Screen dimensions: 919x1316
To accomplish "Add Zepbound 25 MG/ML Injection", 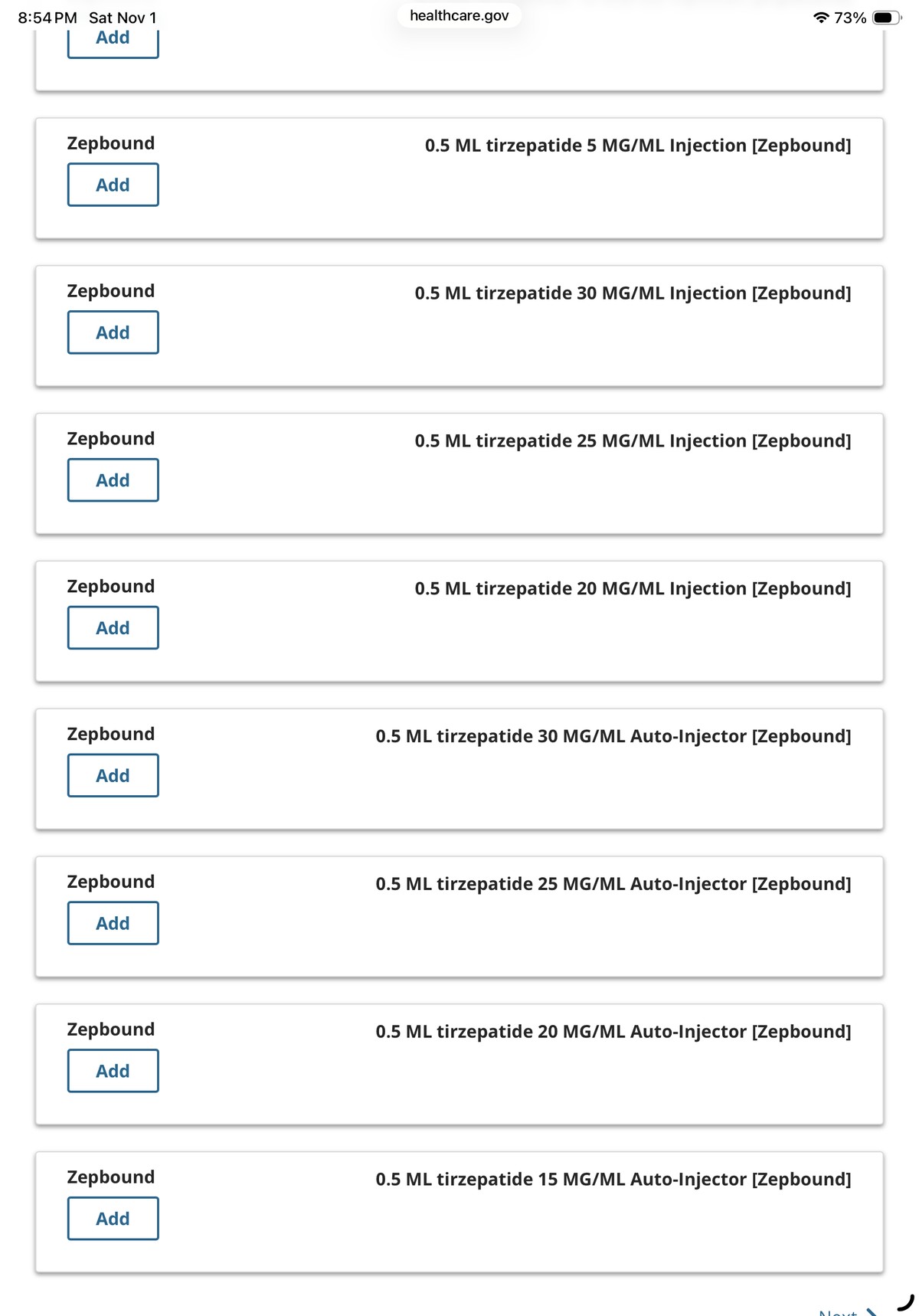I will point(113,480).
